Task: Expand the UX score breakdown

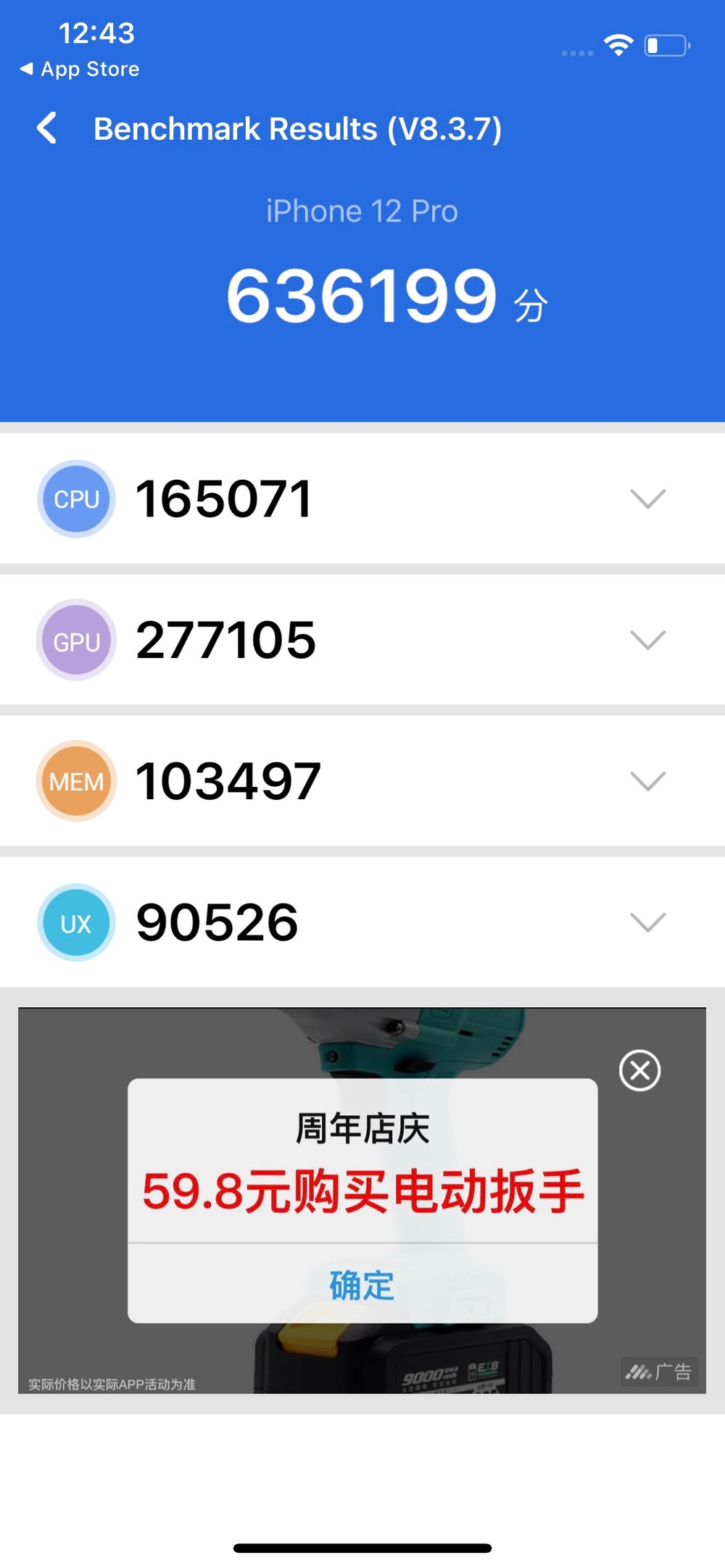Action: pyautogui.click(x=647, y=922)
